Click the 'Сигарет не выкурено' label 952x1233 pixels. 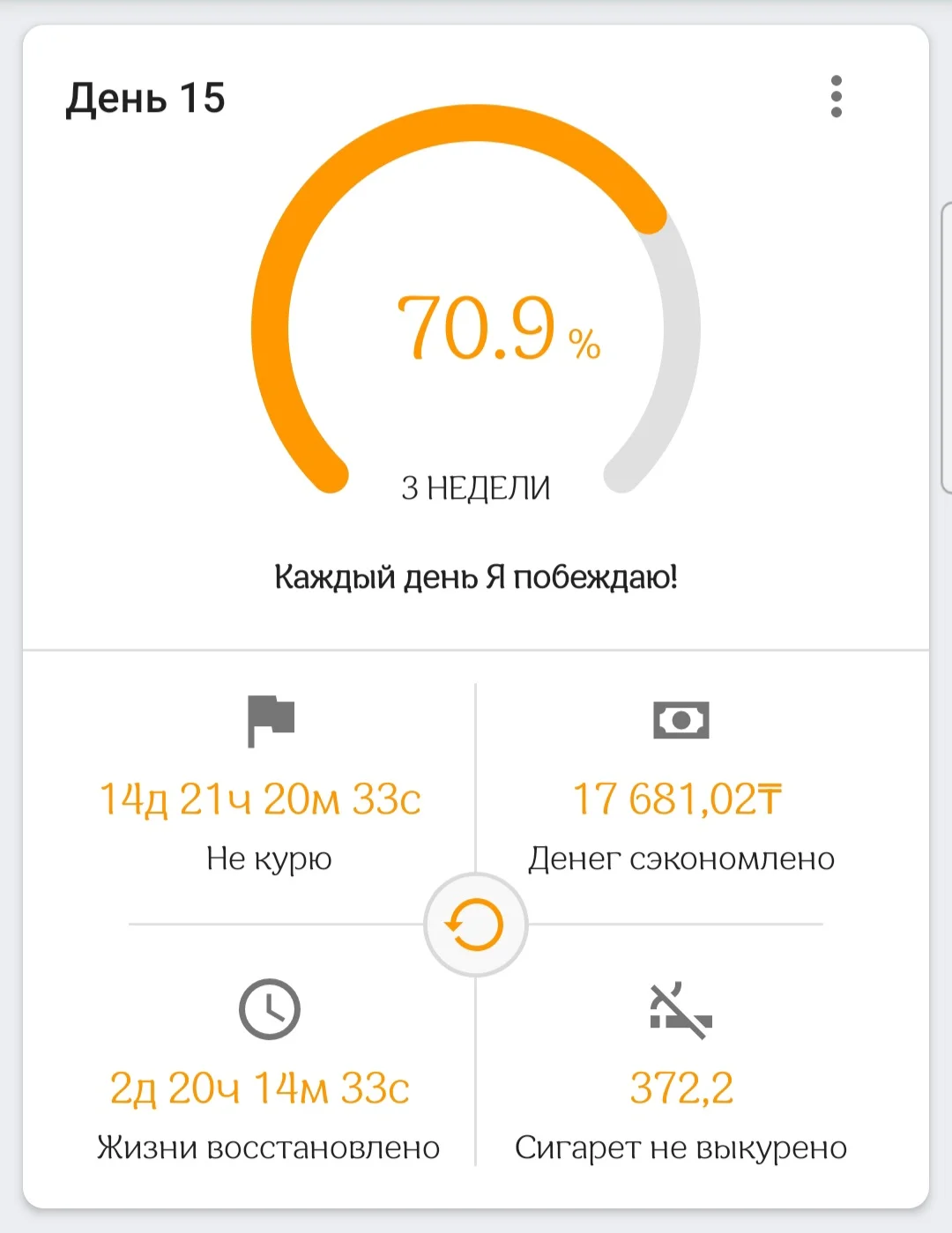tap(681, 1146)
